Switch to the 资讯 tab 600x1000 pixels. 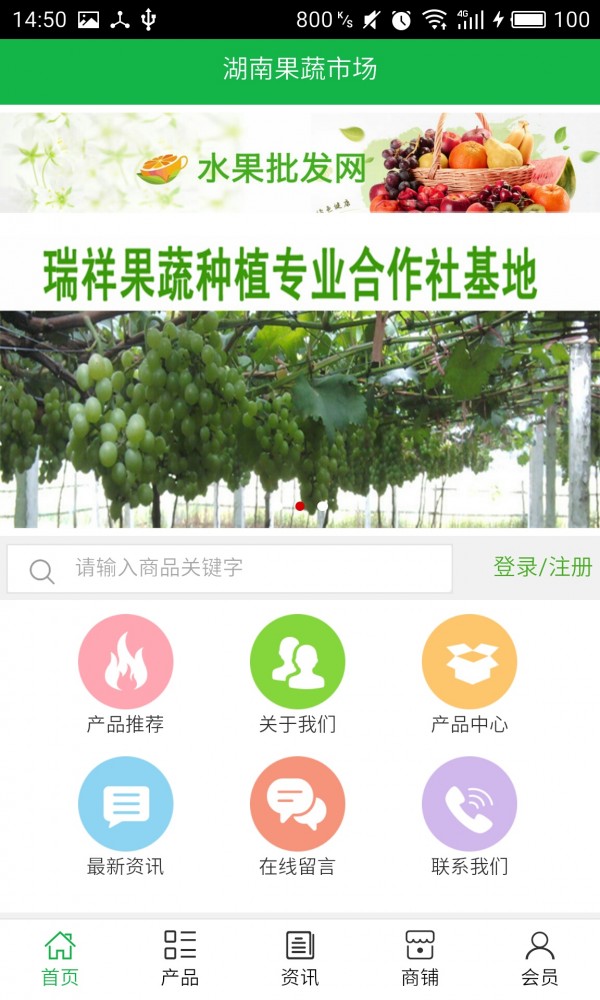pyautogui.click(x=300, y=959)
